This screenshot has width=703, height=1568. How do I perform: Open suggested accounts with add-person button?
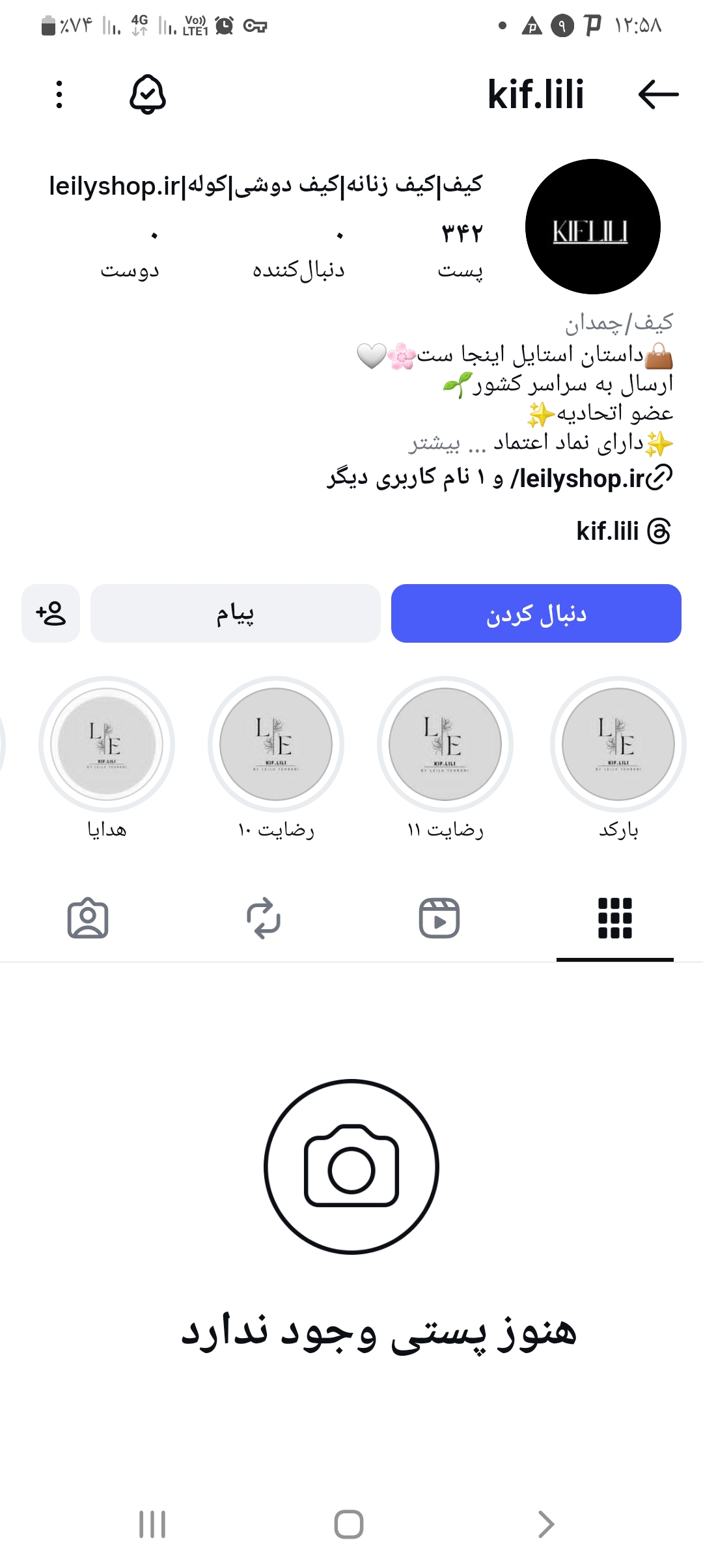pyautogui.click(x=51, y=613)
